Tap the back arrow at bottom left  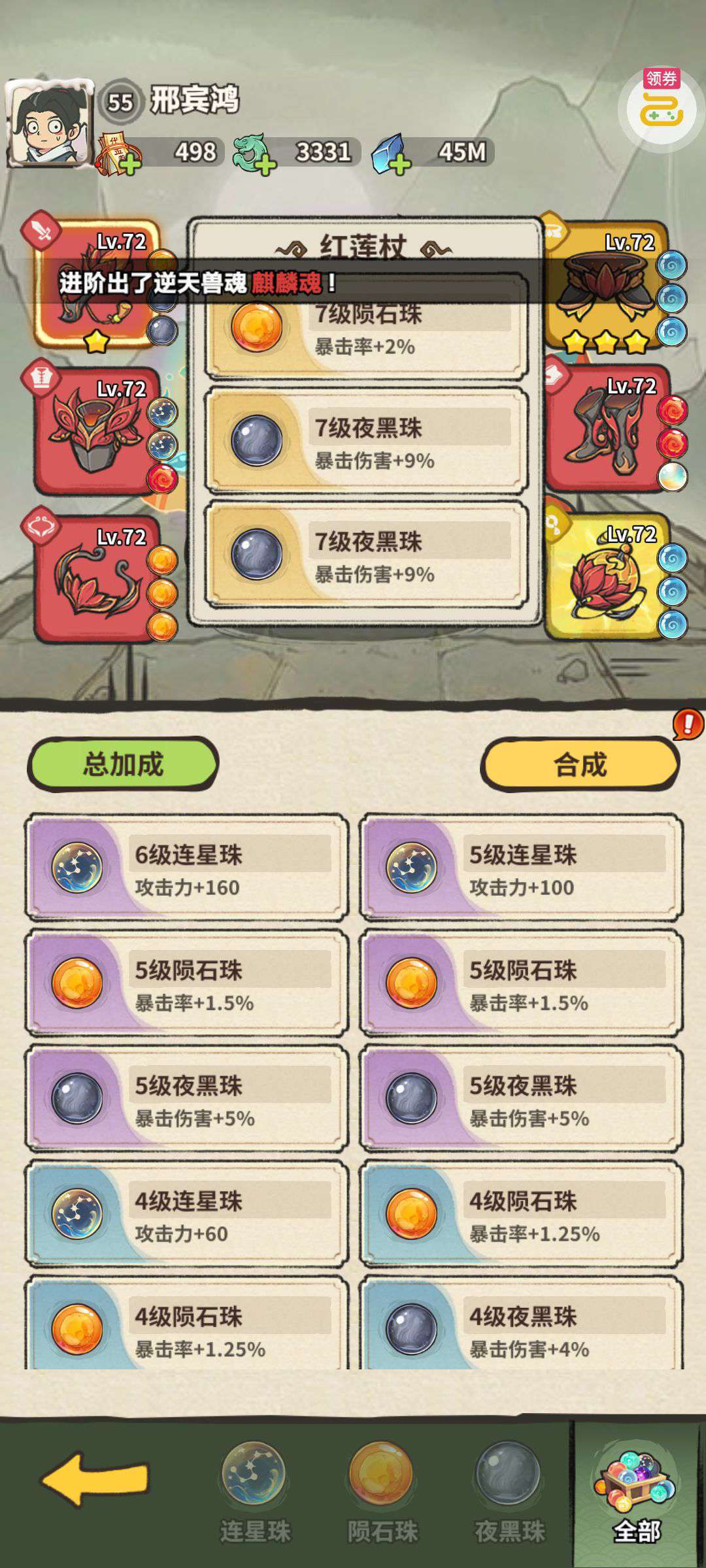pos(95,1480)
